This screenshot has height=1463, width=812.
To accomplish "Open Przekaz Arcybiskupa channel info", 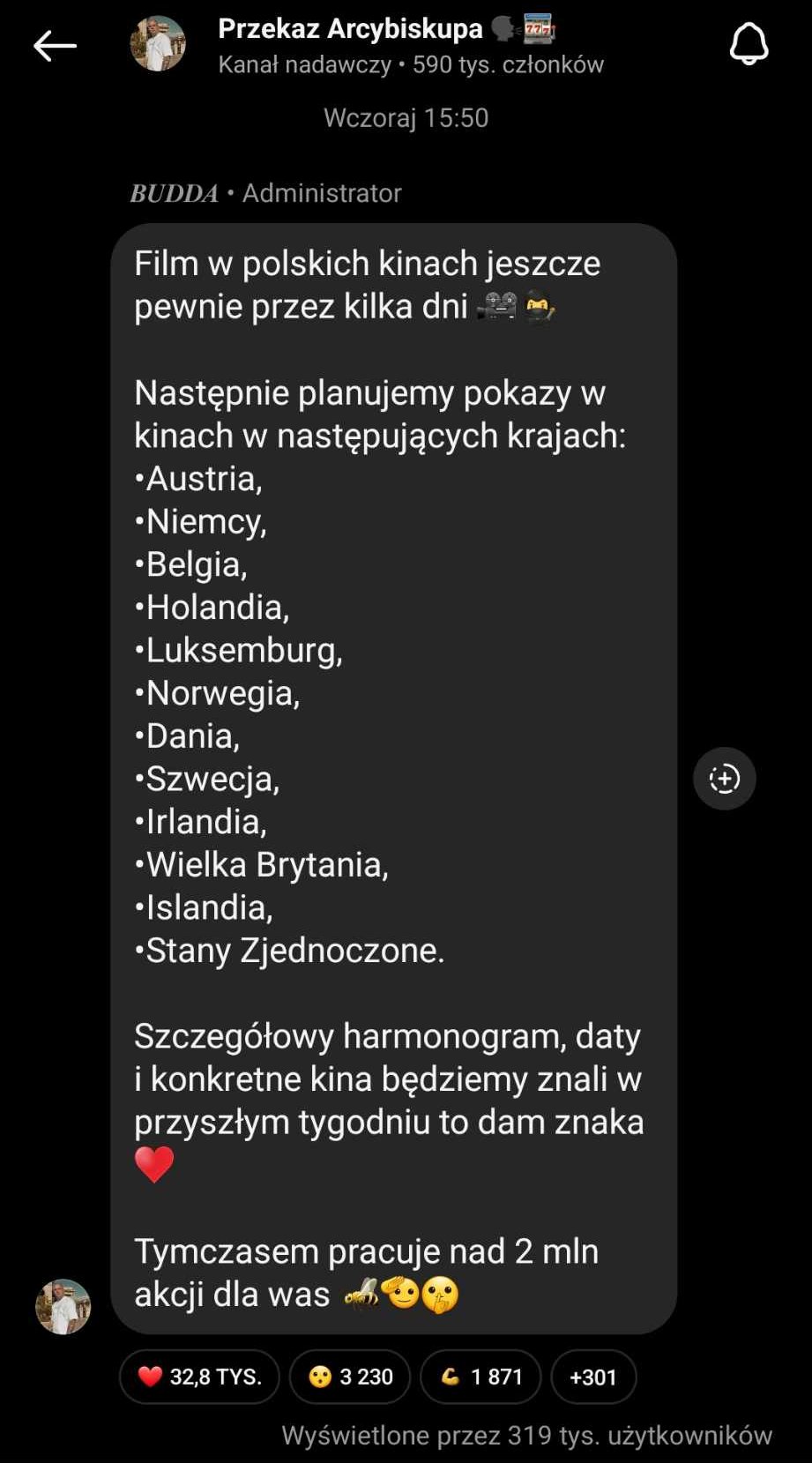I will pyautogui.click(x=388, y=44).
